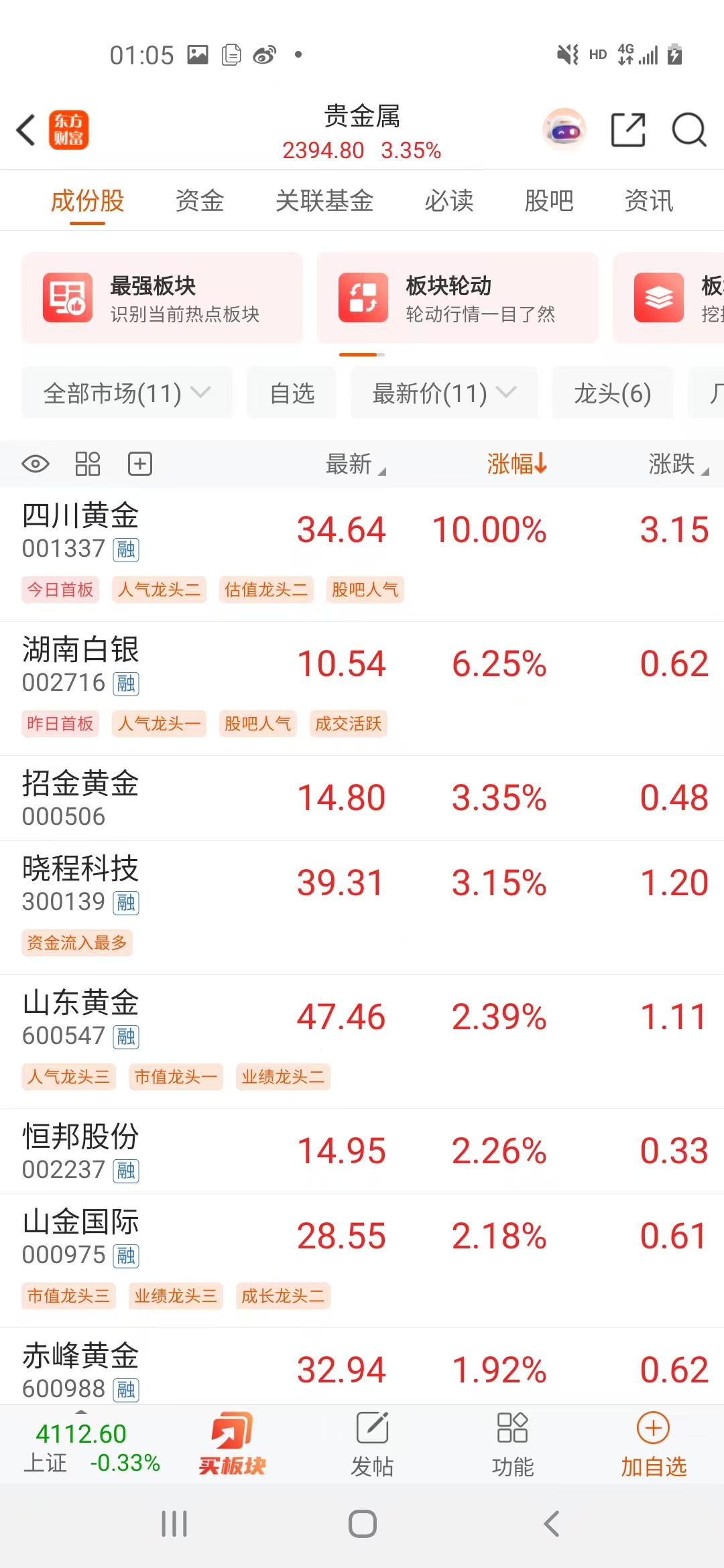724x1568 pixels.
Task: Add sector via 加自选
Action: [653, 1445]
